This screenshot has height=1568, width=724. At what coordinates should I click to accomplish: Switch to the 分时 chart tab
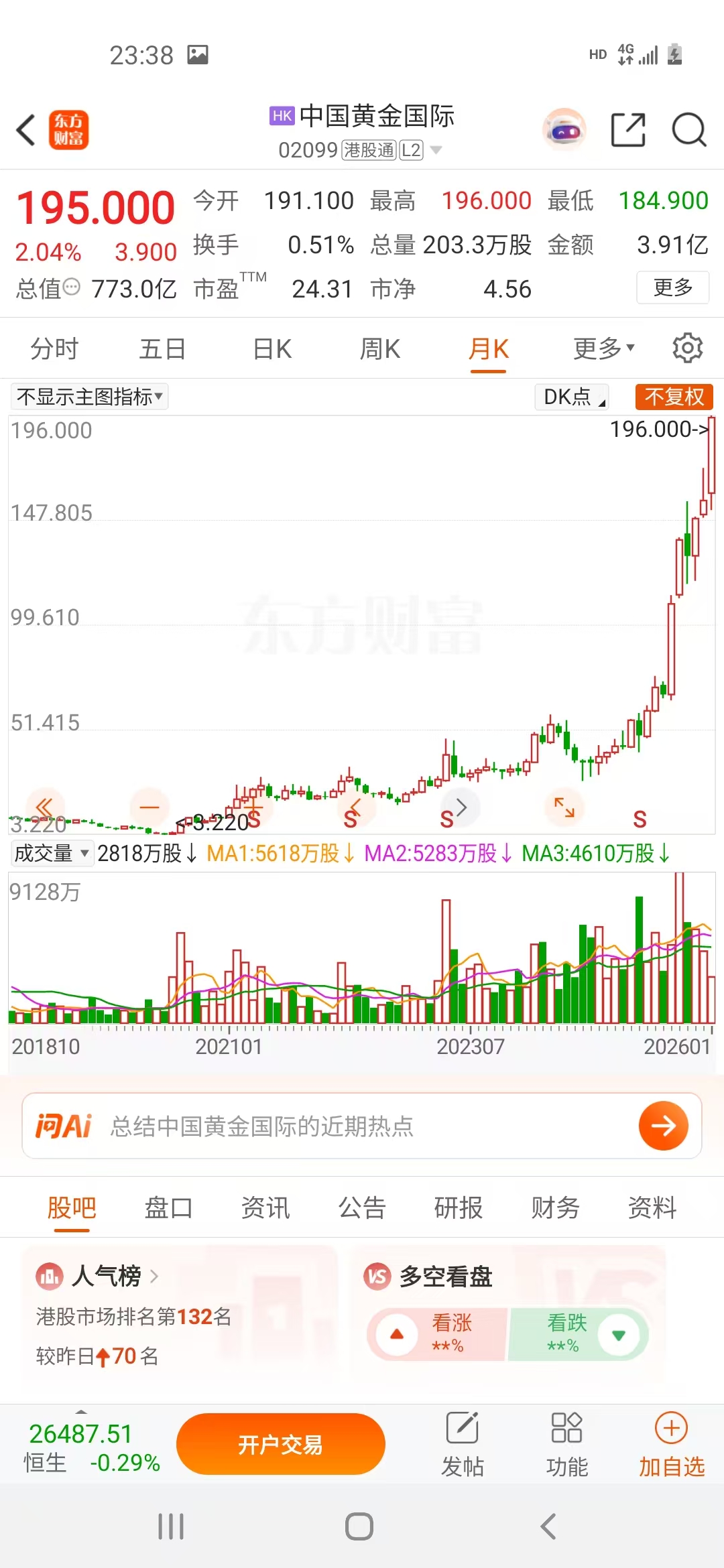[x=54, y=349]
